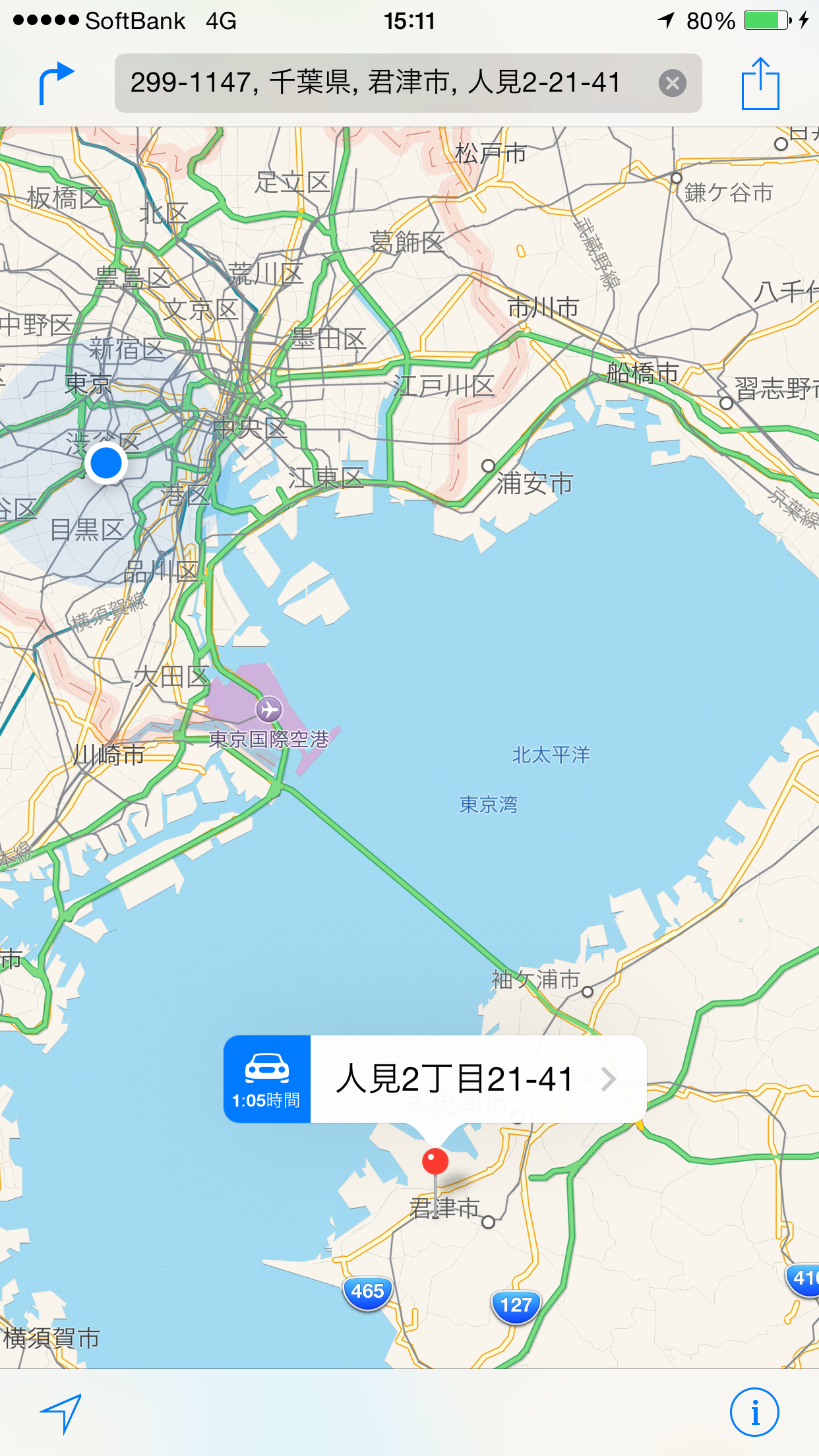Tap the red dropped pin
The height and width of the screenshot is (1456, 819).
(x=435, y=1162)
